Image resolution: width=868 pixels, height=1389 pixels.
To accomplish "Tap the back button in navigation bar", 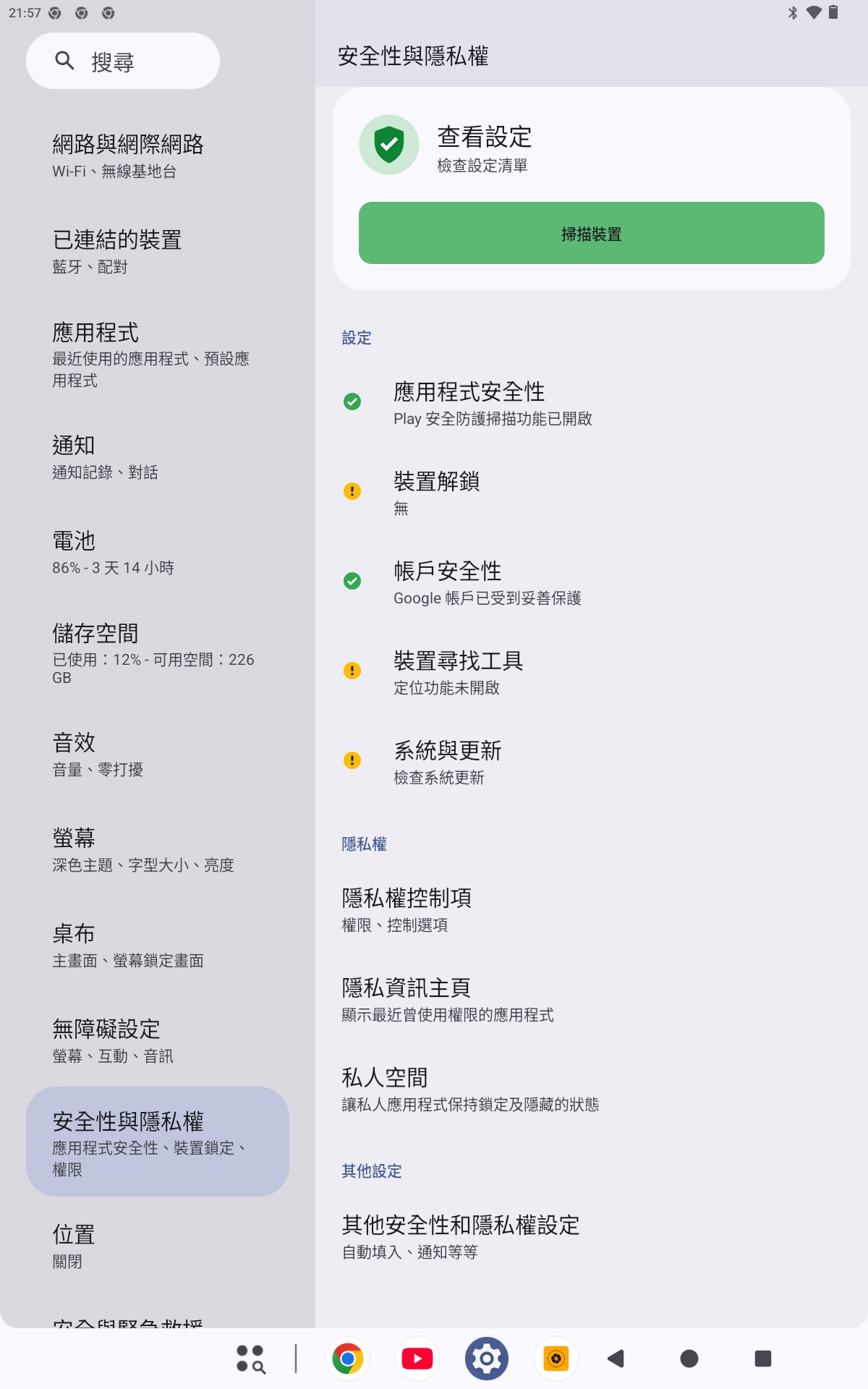I will coord(616,1359).
